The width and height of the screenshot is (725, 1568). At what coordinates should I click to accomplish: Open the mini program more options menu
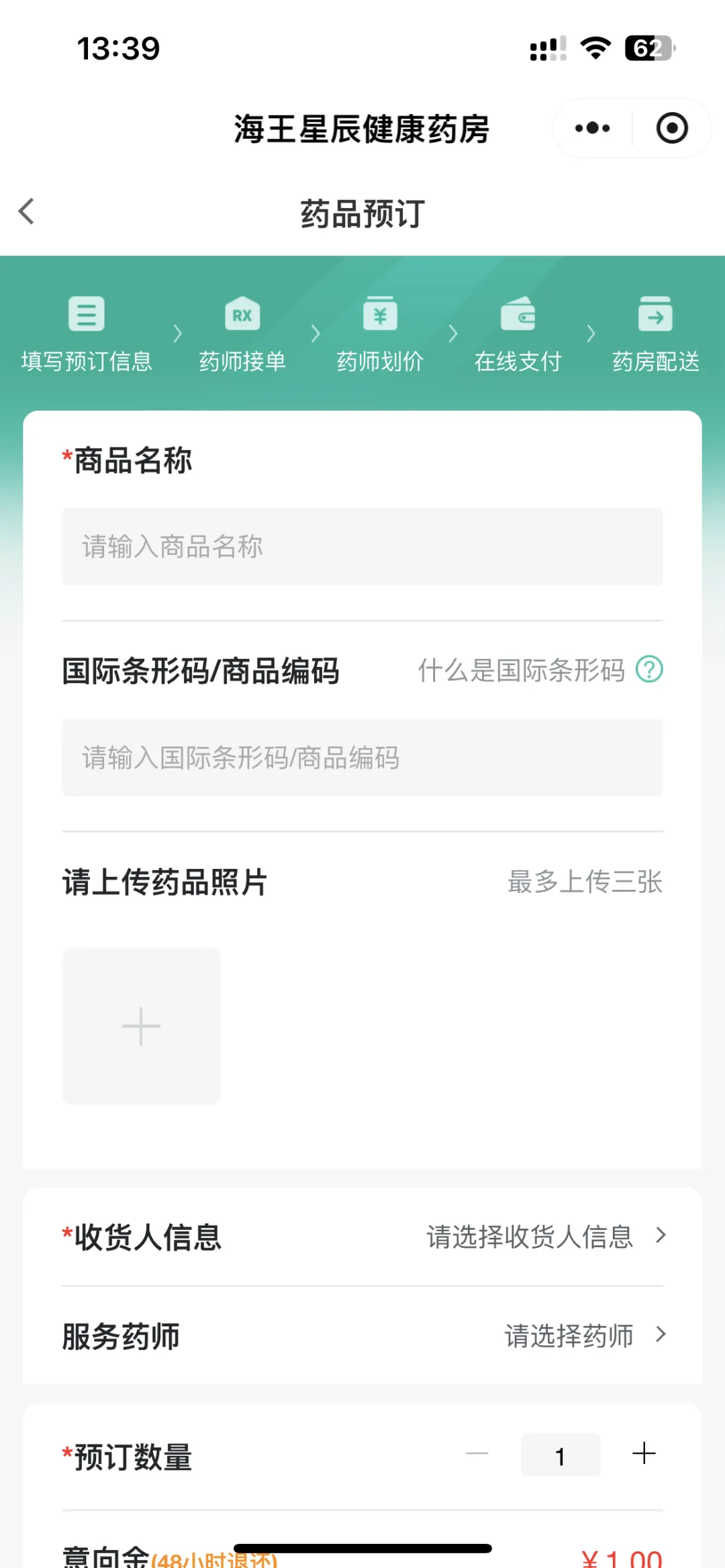tap(593, 128)
